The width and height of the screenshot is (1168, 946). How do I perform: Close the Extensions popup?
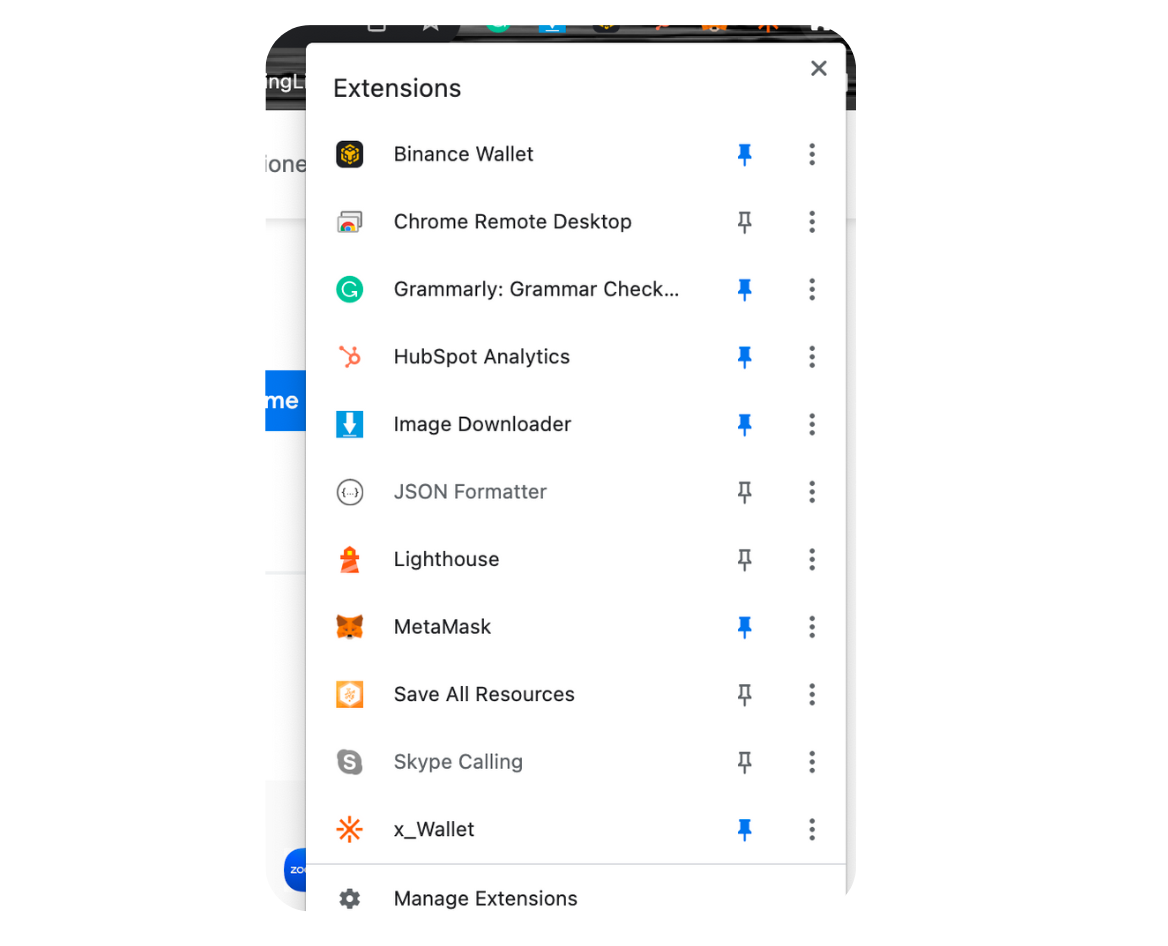click(819, 69)
